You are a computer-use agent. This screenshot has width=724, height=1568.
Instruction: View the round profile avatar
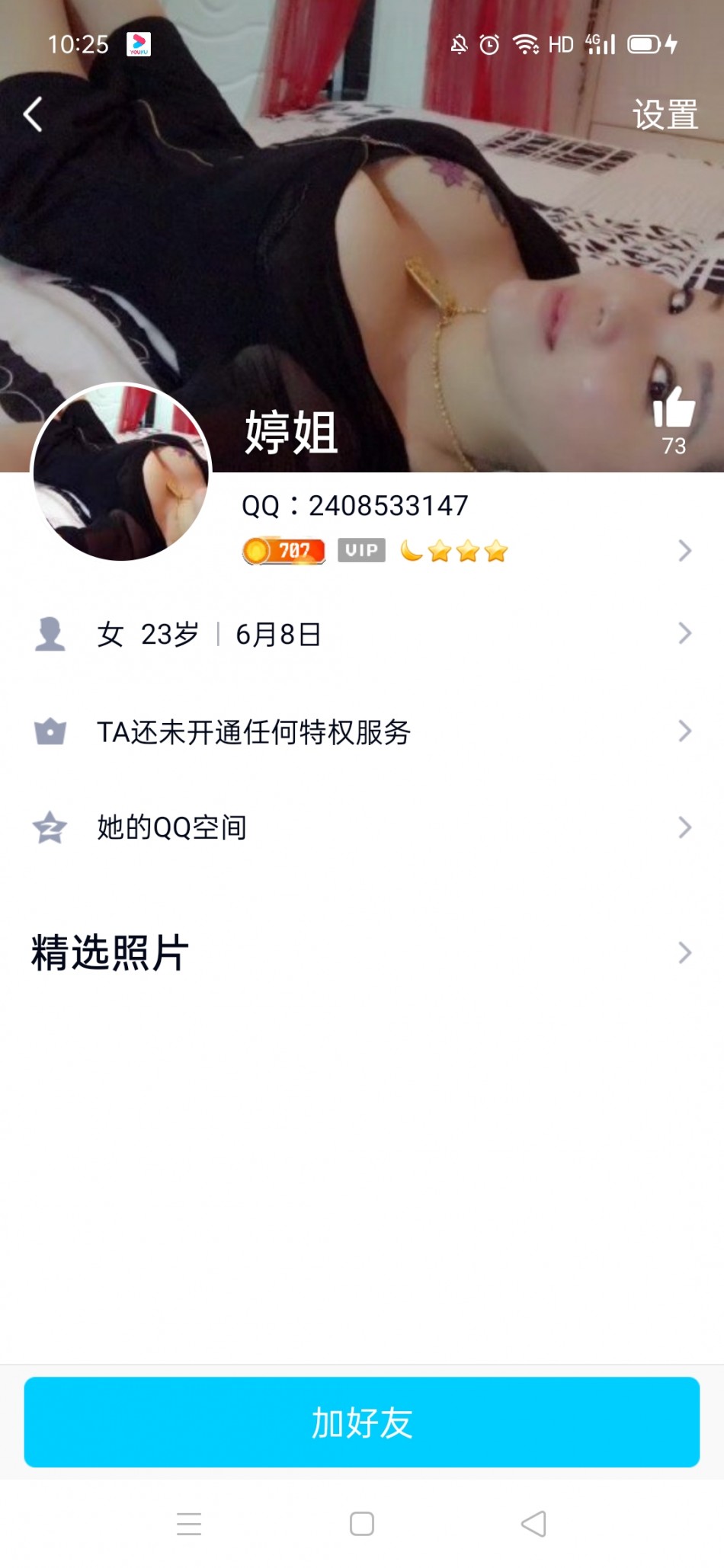[x=121, y=472]
